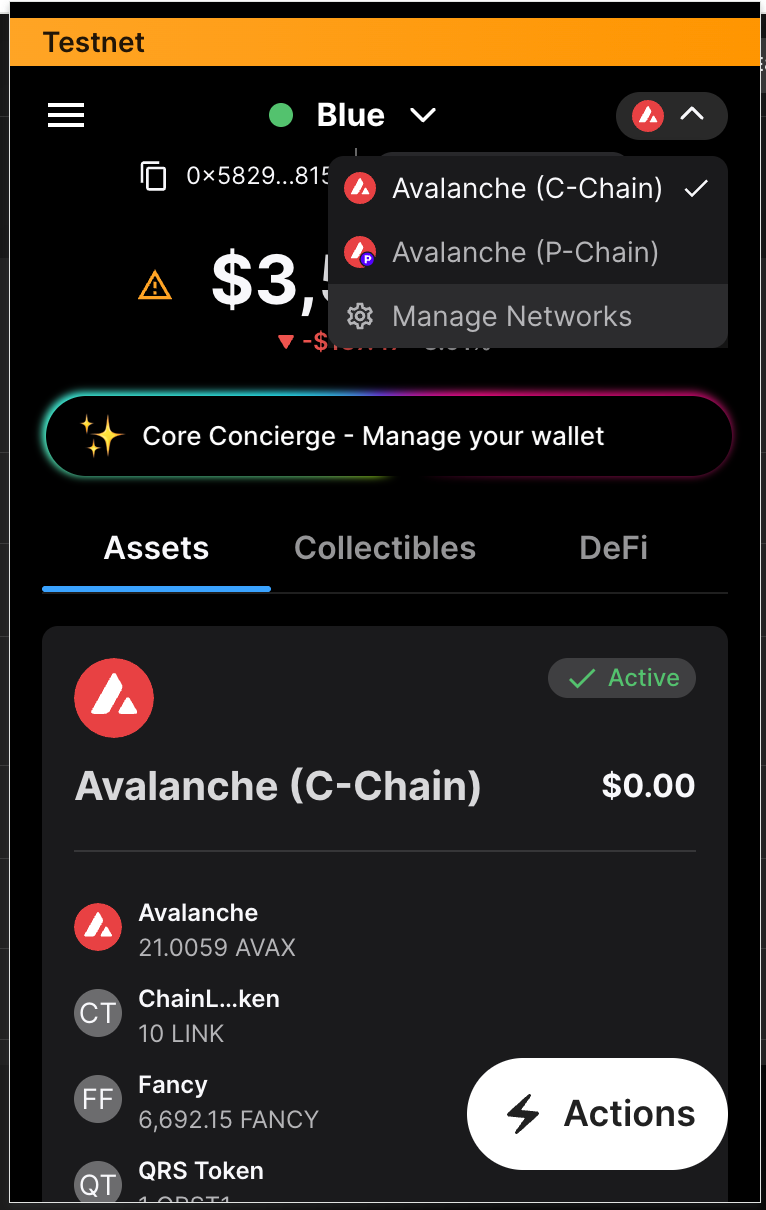The height and width of the screenshot is (1210, 766).
Task: Select Avalanche (C-Chain) network
Action: pos(527,188)
